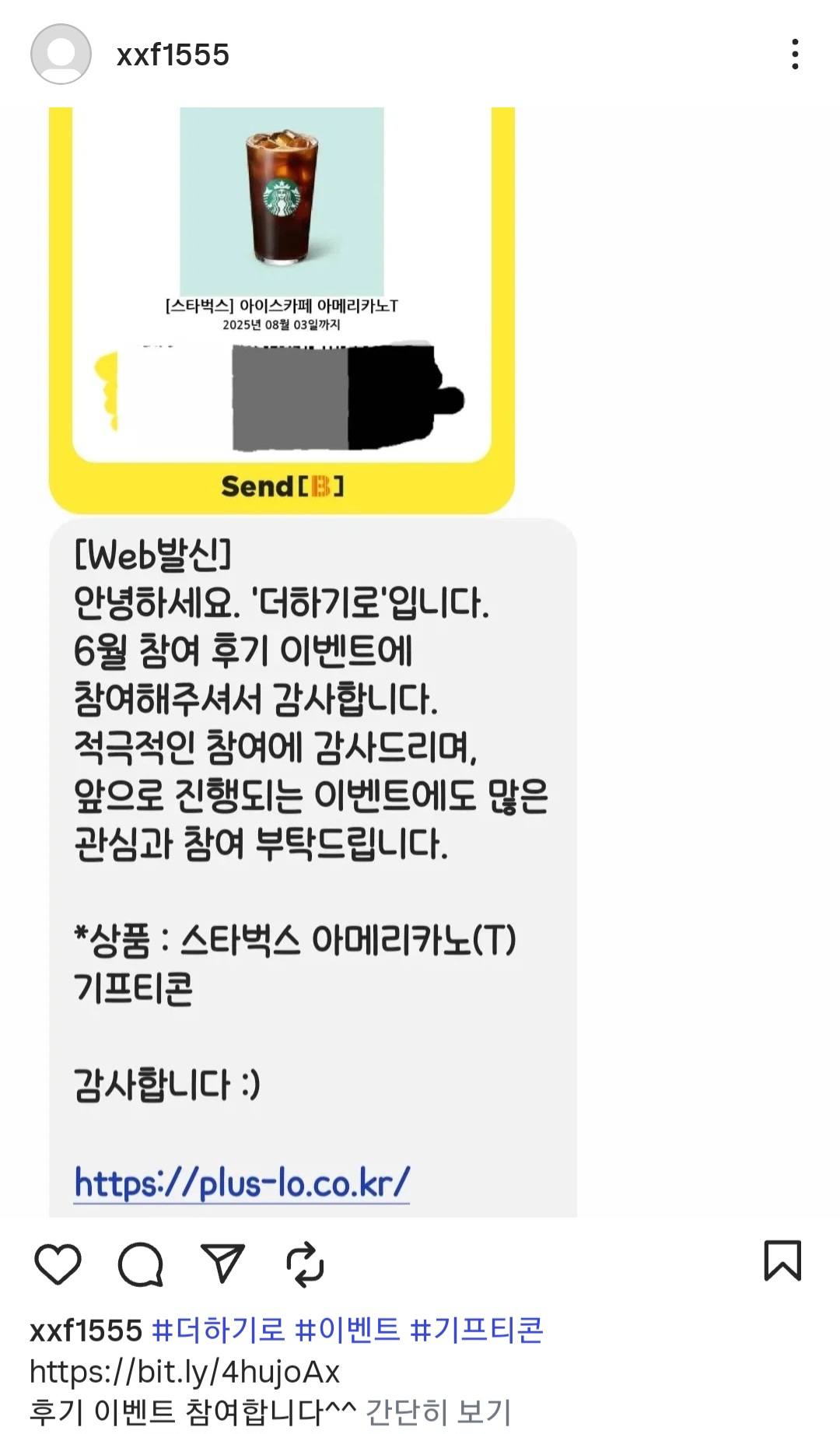
Task: Open the post's overflow menu
Action: click(x=794, y=54)
